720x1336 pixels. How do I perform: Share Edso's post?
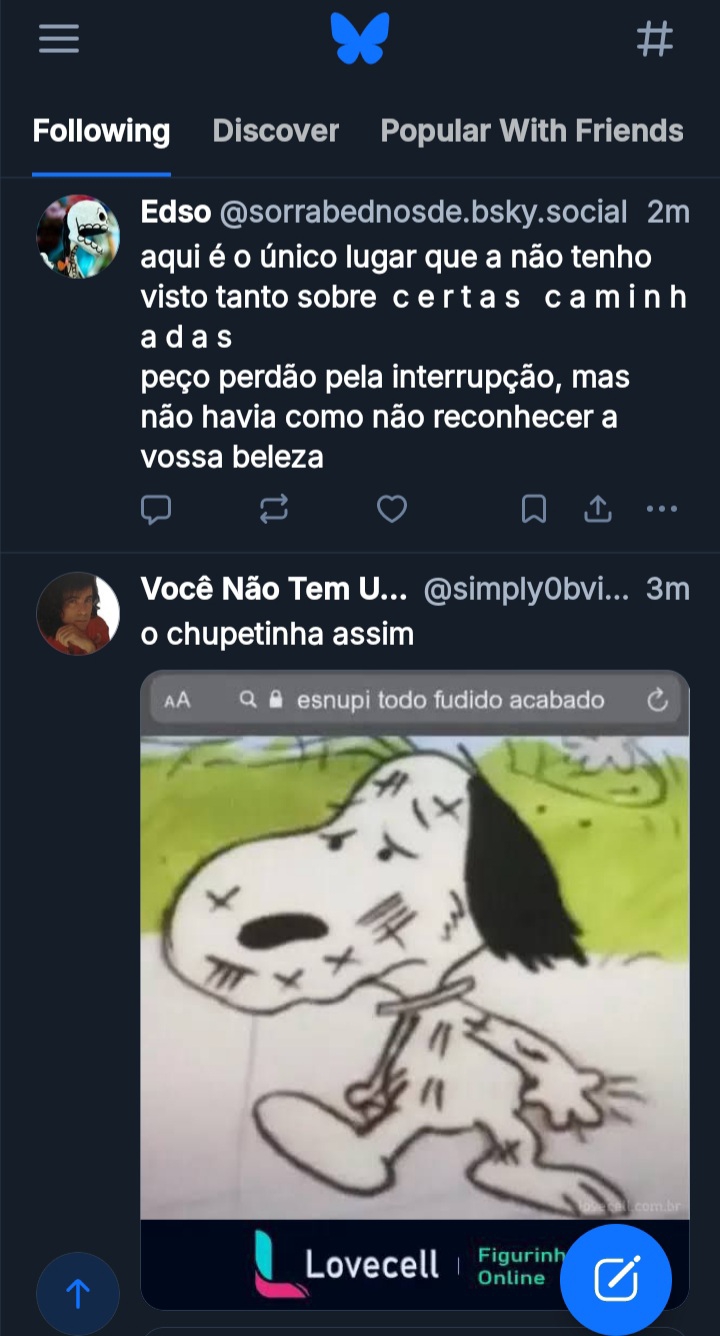[x=597, y=510]
